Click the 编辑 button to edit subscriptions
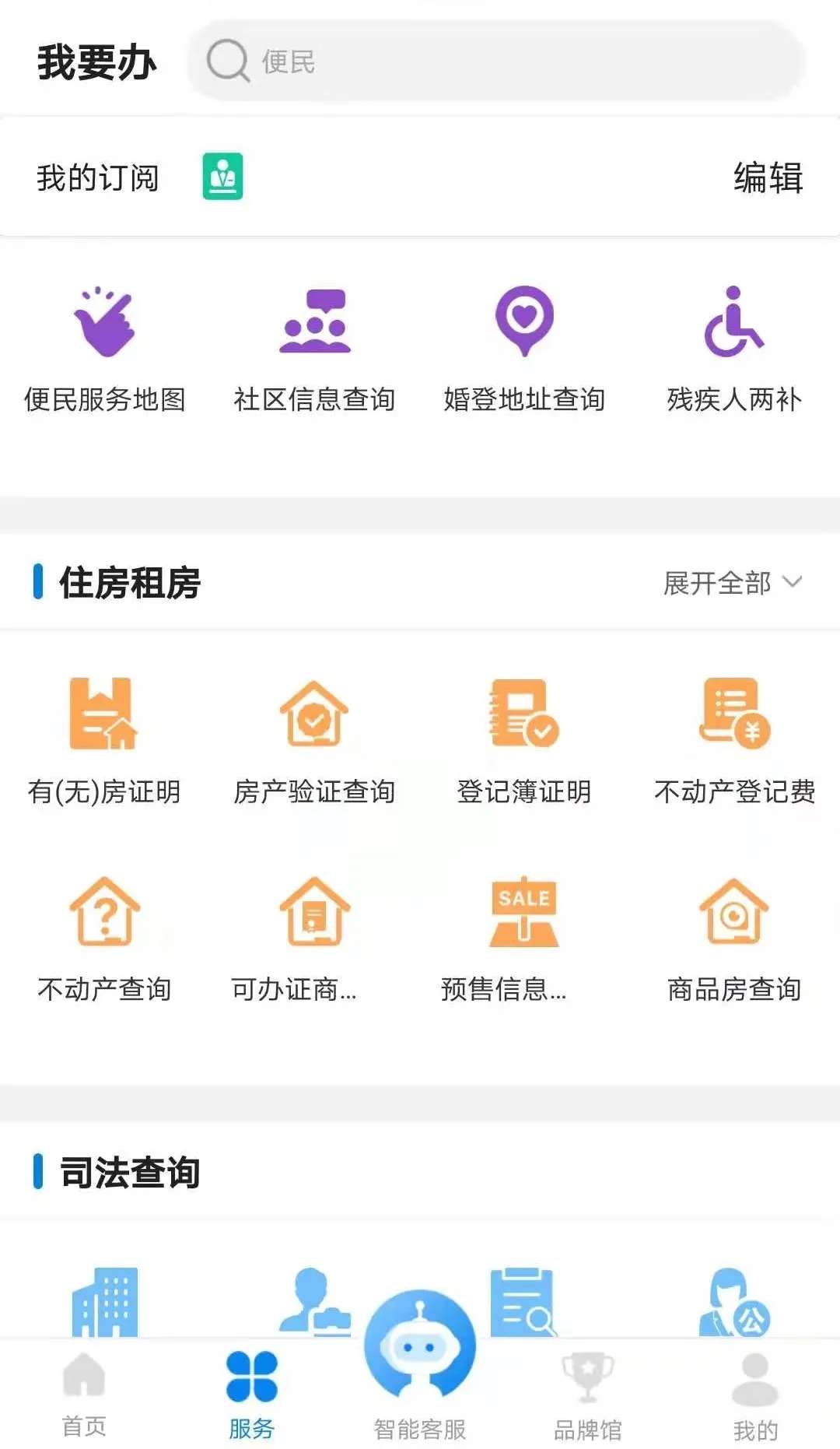 tap(768, 179)
